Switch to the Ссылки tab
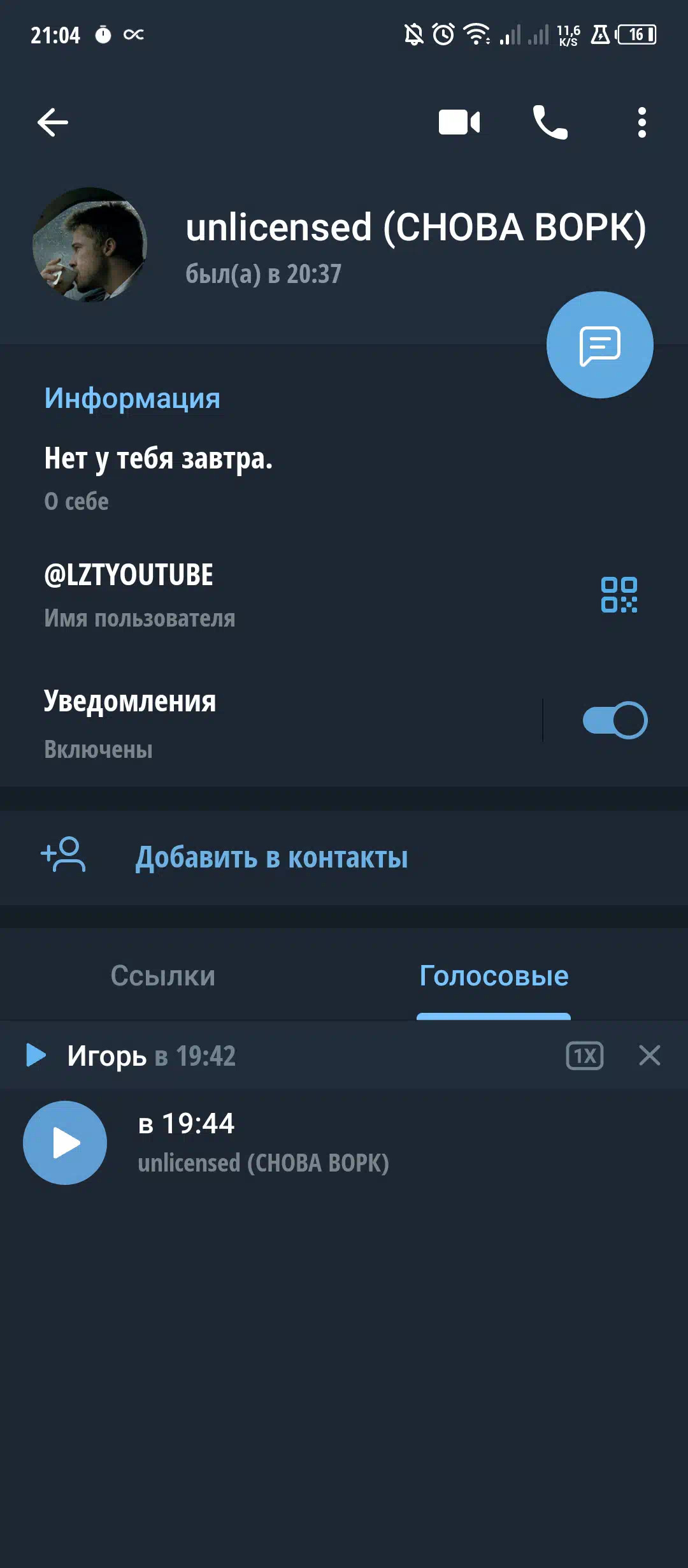688x1568 pixels. 163,976
